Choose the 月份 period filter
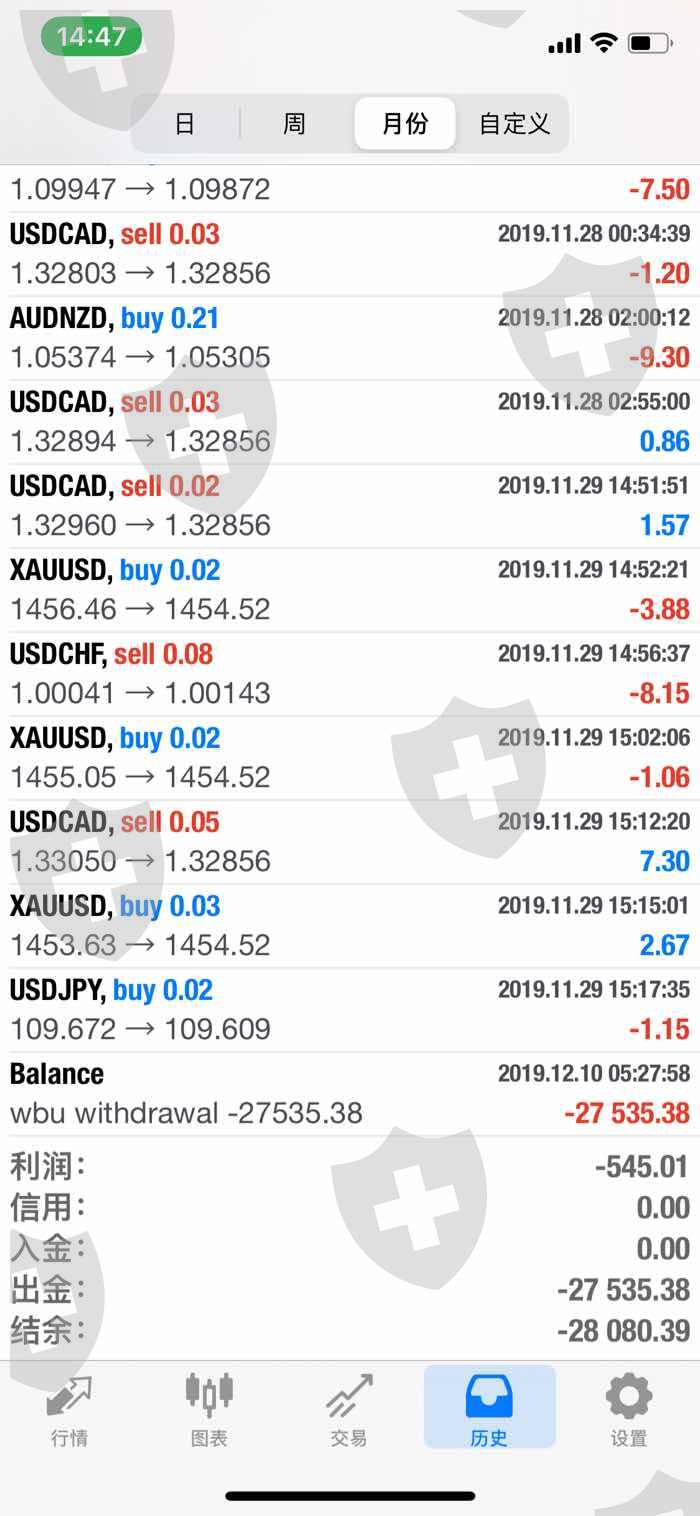The height and width of the screenshot is (1516, 700). (405, 123)
